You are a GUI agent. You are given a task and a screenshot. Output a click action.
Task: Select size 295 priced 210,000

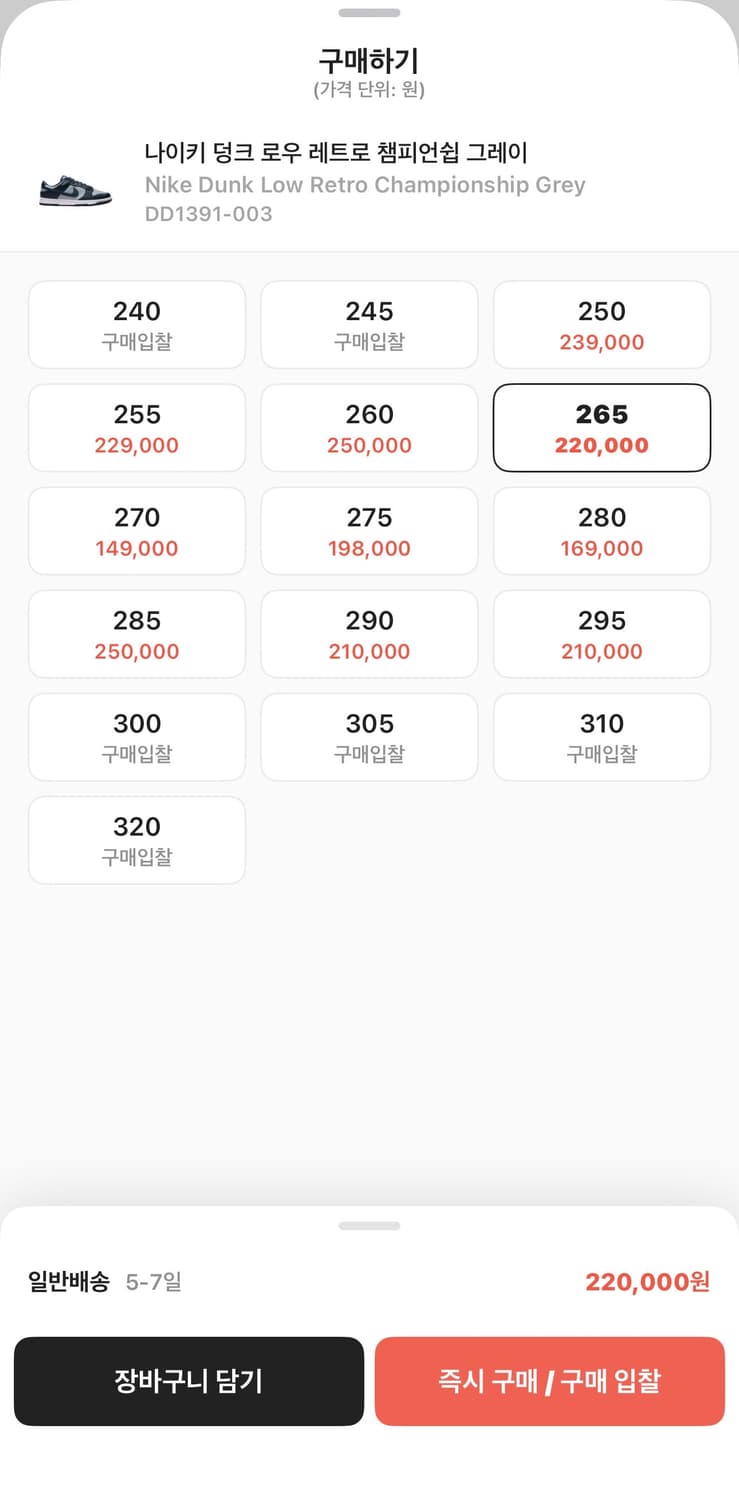click(601, 634)
